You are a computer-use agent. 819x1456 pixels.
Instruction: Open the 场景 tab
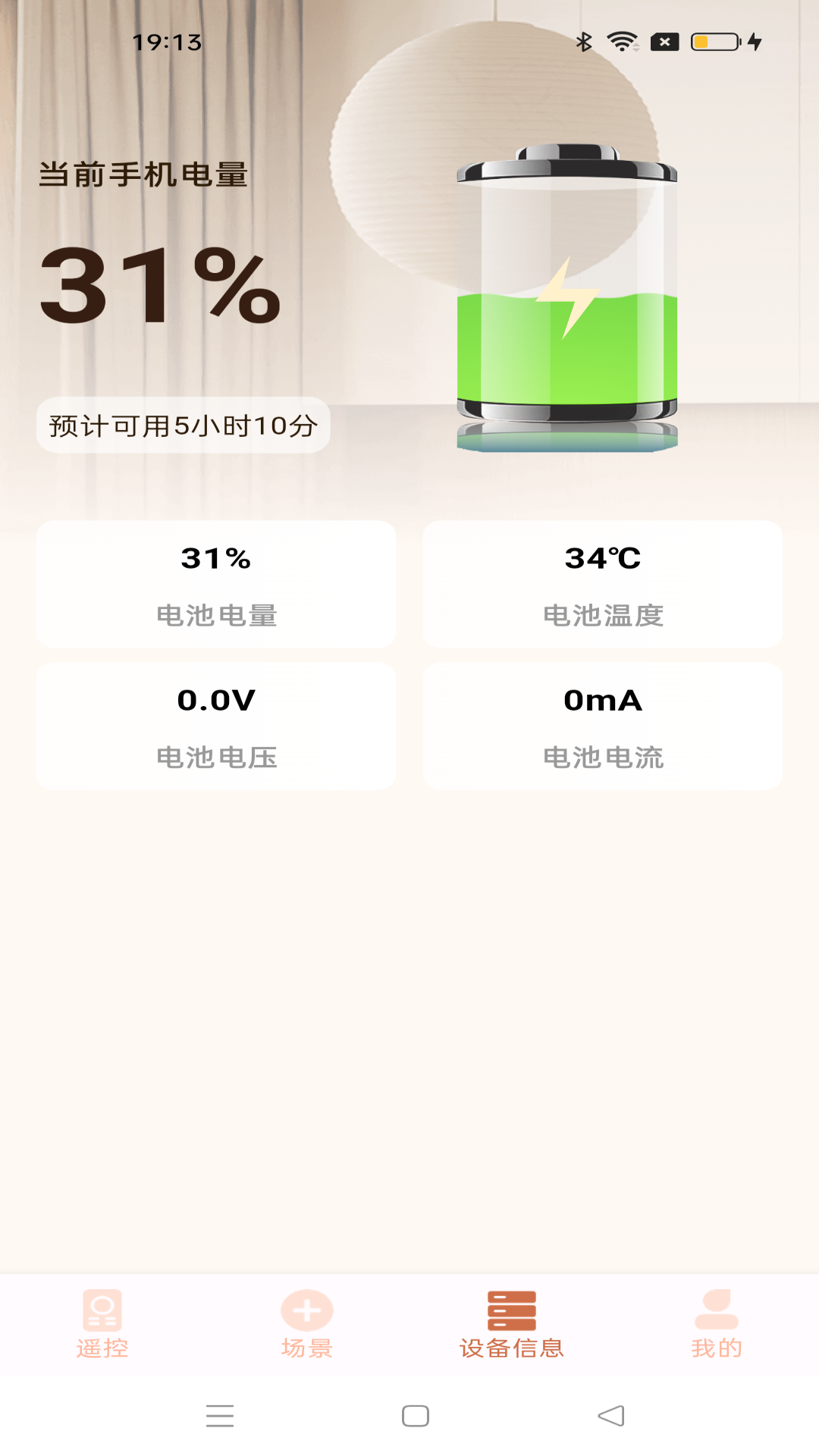(x=307, y=1324)
